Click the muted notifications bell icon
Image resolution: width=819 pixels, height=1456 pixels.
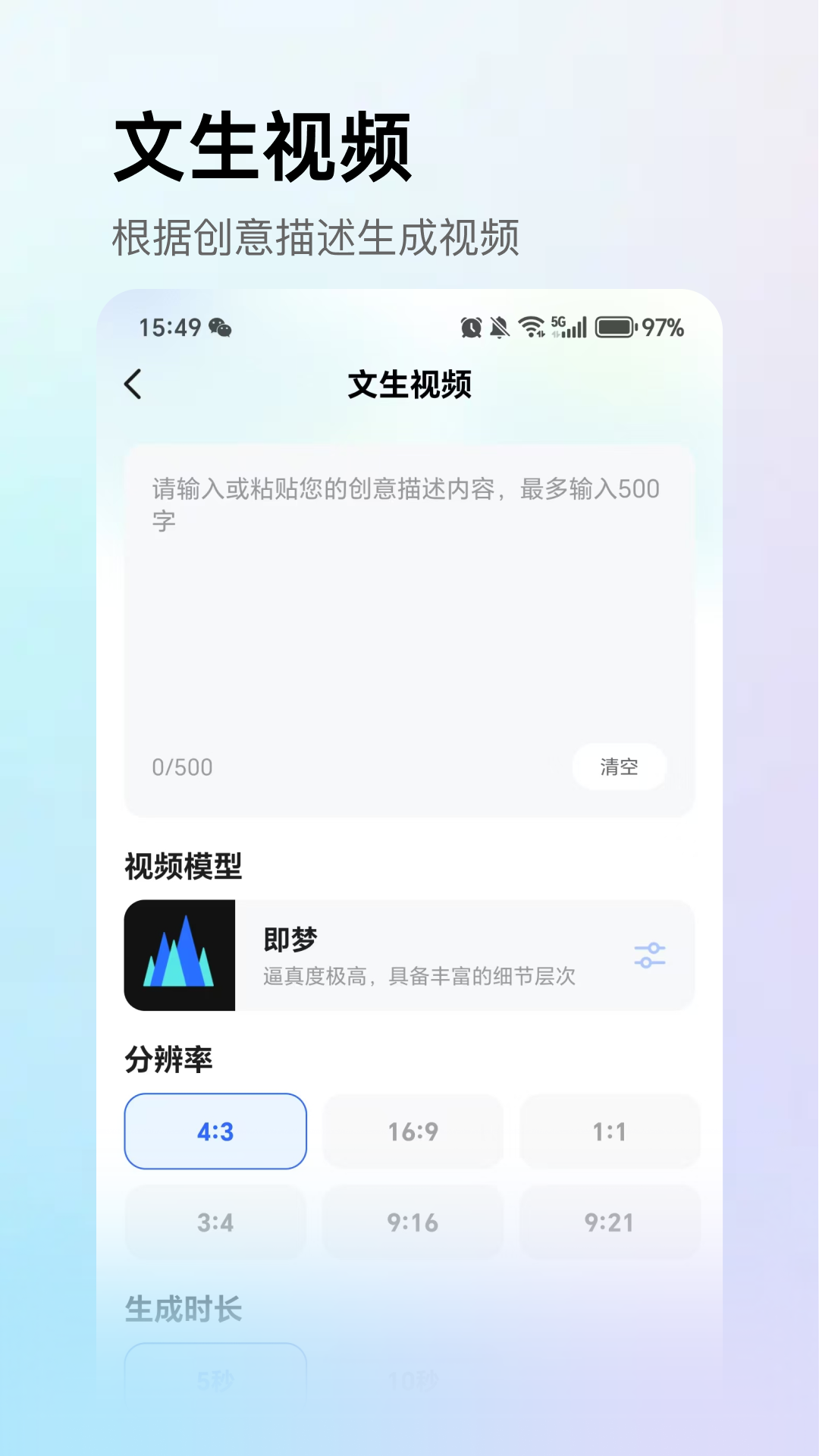click(500, 328)
